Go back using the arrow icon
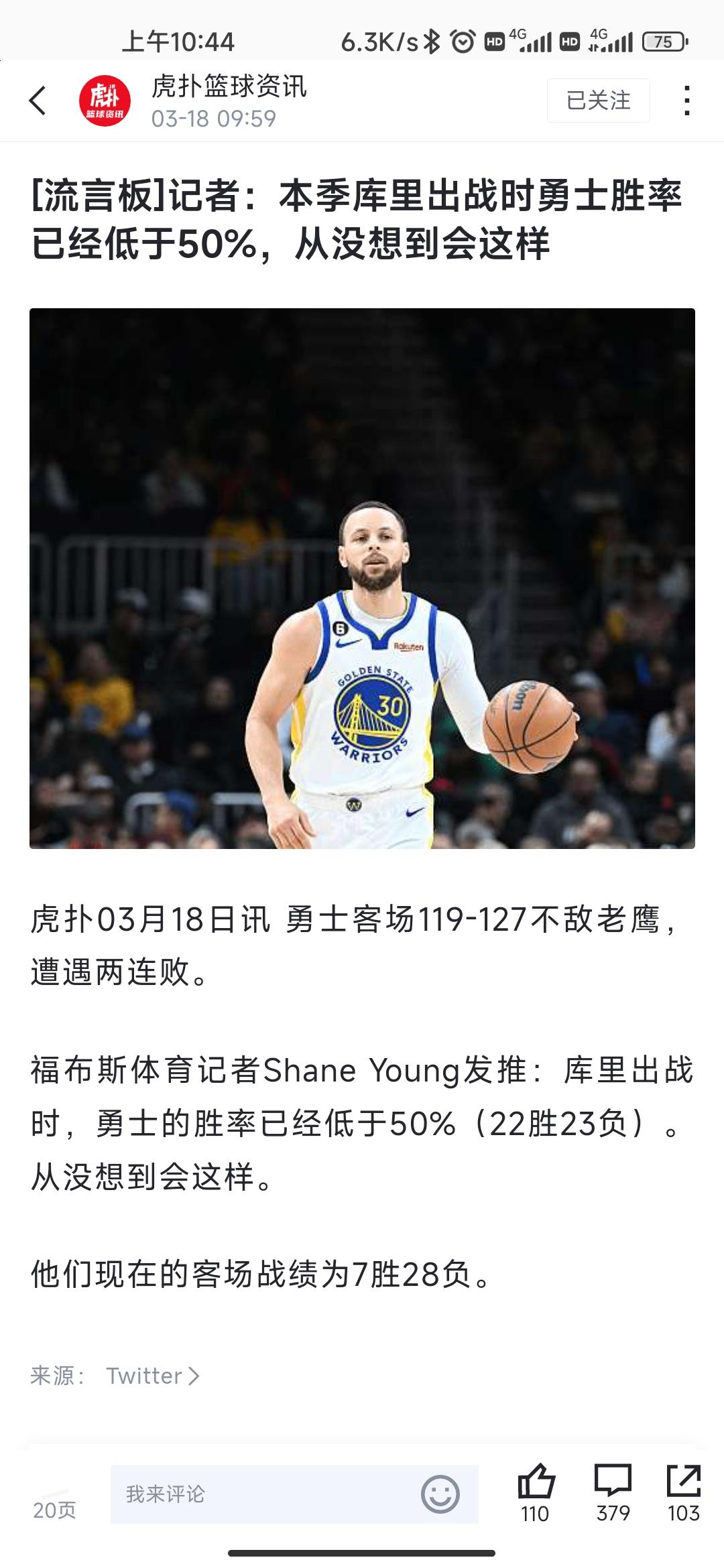724x1568 pixels. click(38, 101)
